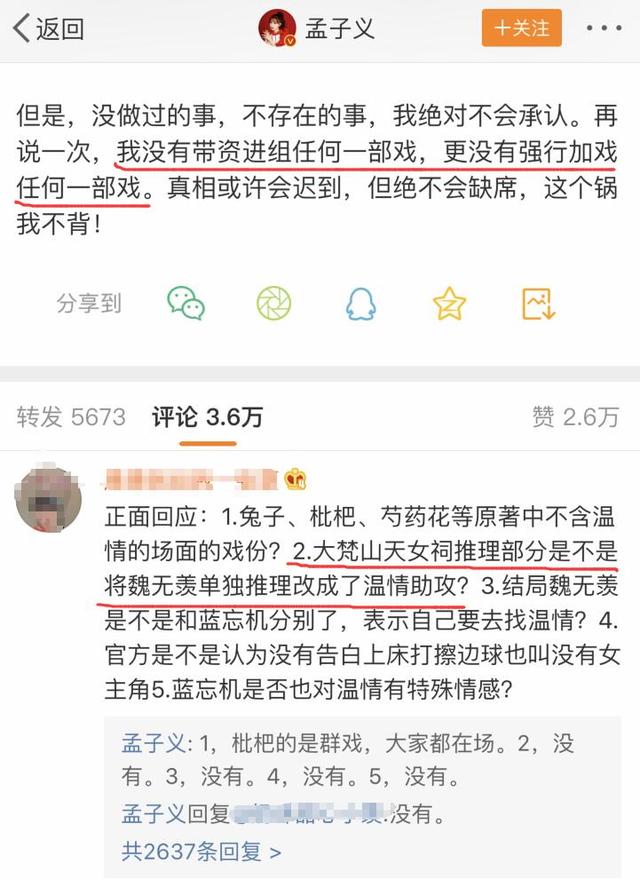Share post to WeChat

pyautogui.click(x=185, y=302)
